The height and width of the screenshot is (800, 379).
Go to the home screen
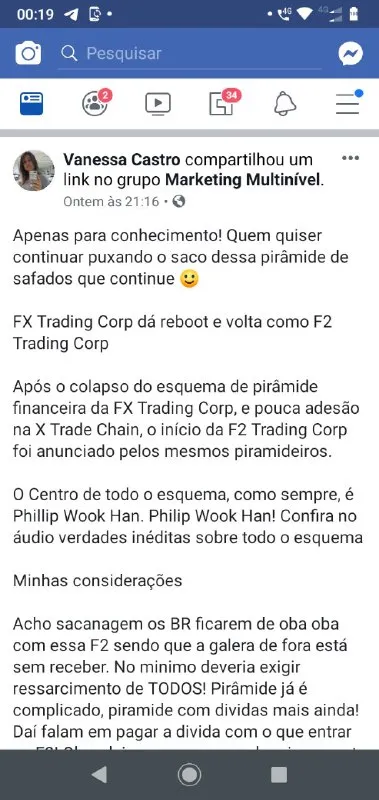pyautogui.click(x=189, y=774)
